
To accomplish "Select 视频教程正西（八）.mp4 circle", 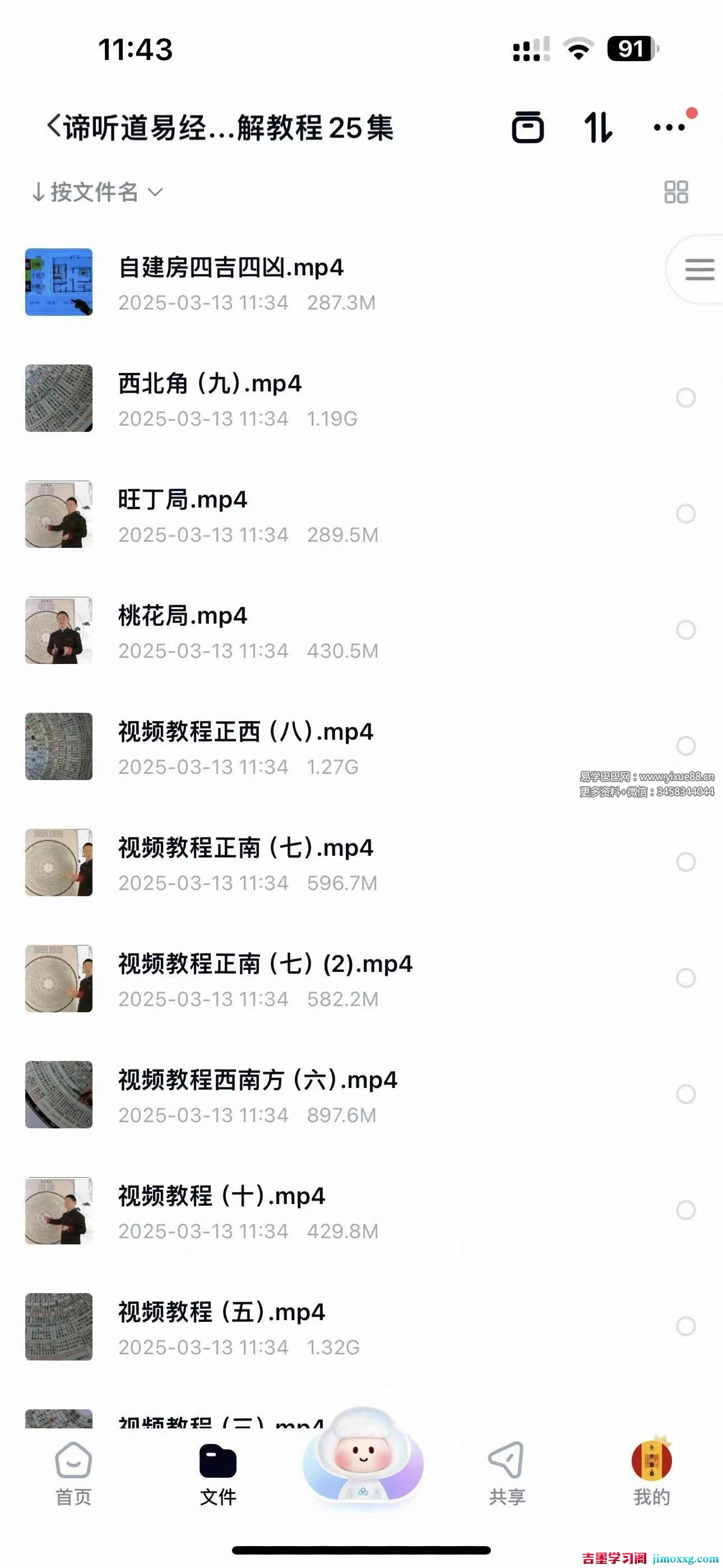I will point(686,746).
